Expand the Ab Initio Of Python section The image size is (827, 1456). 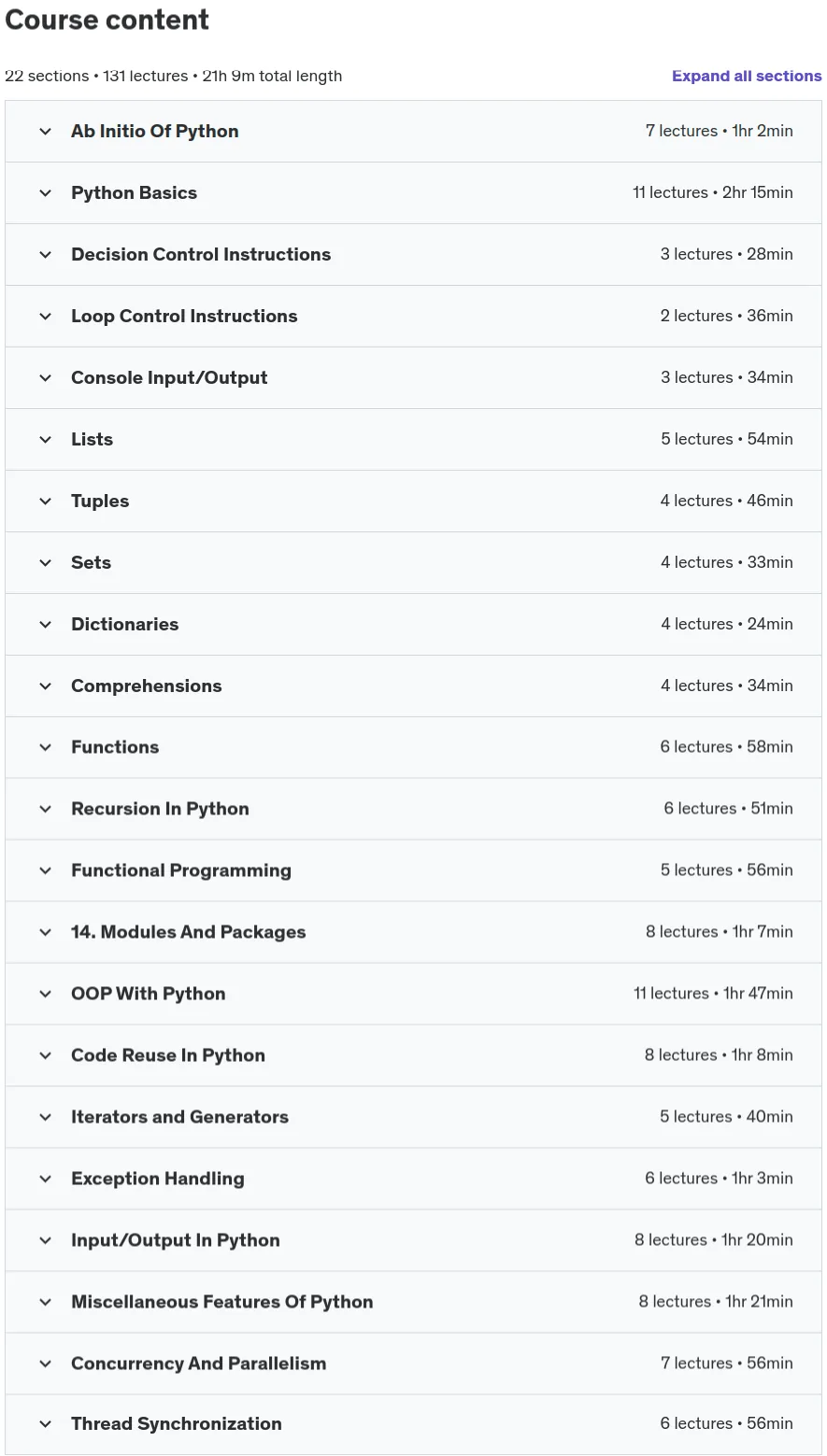[x=413, y=132]
